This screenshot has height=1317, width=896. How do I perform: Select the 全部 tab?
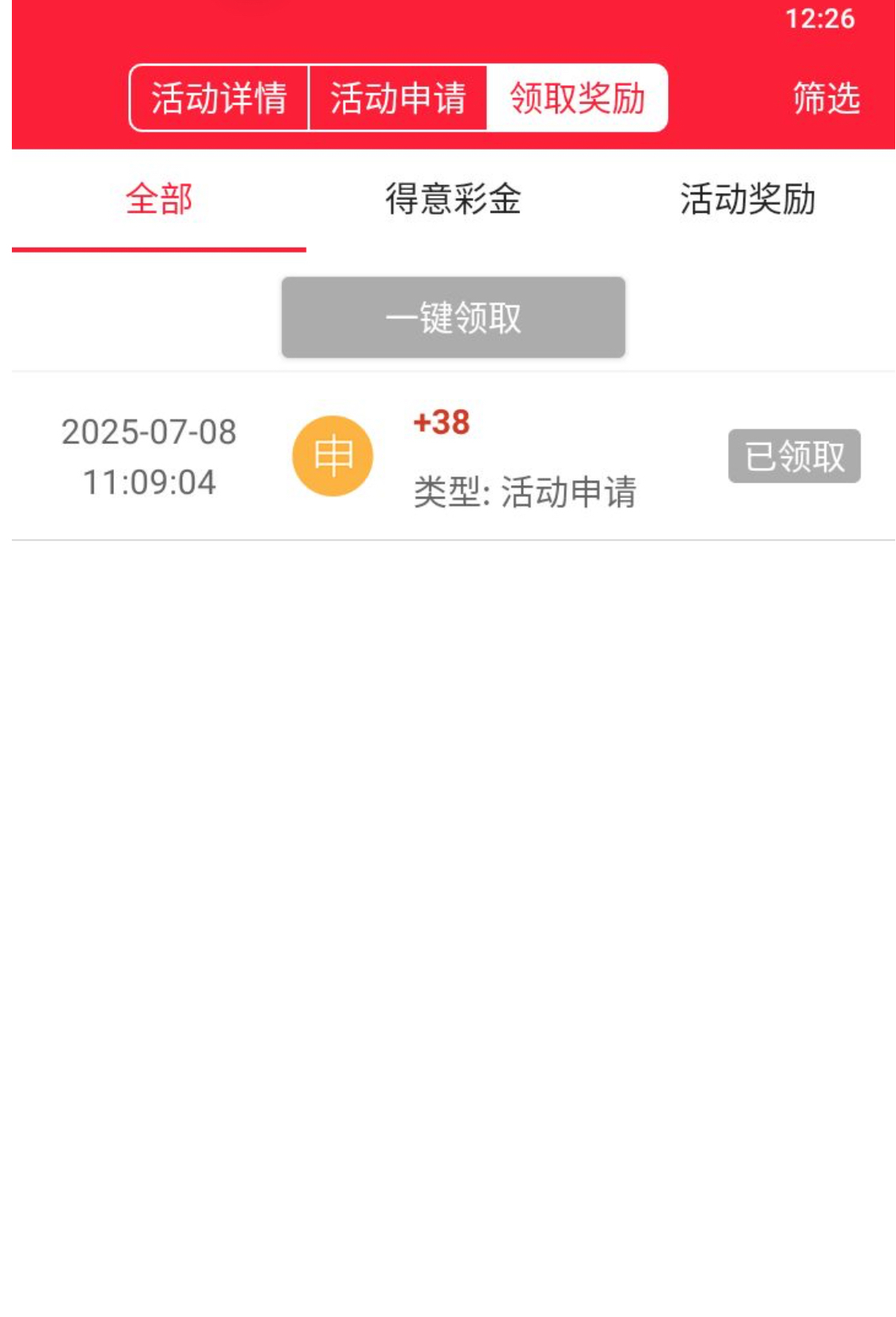coord(159,199)
